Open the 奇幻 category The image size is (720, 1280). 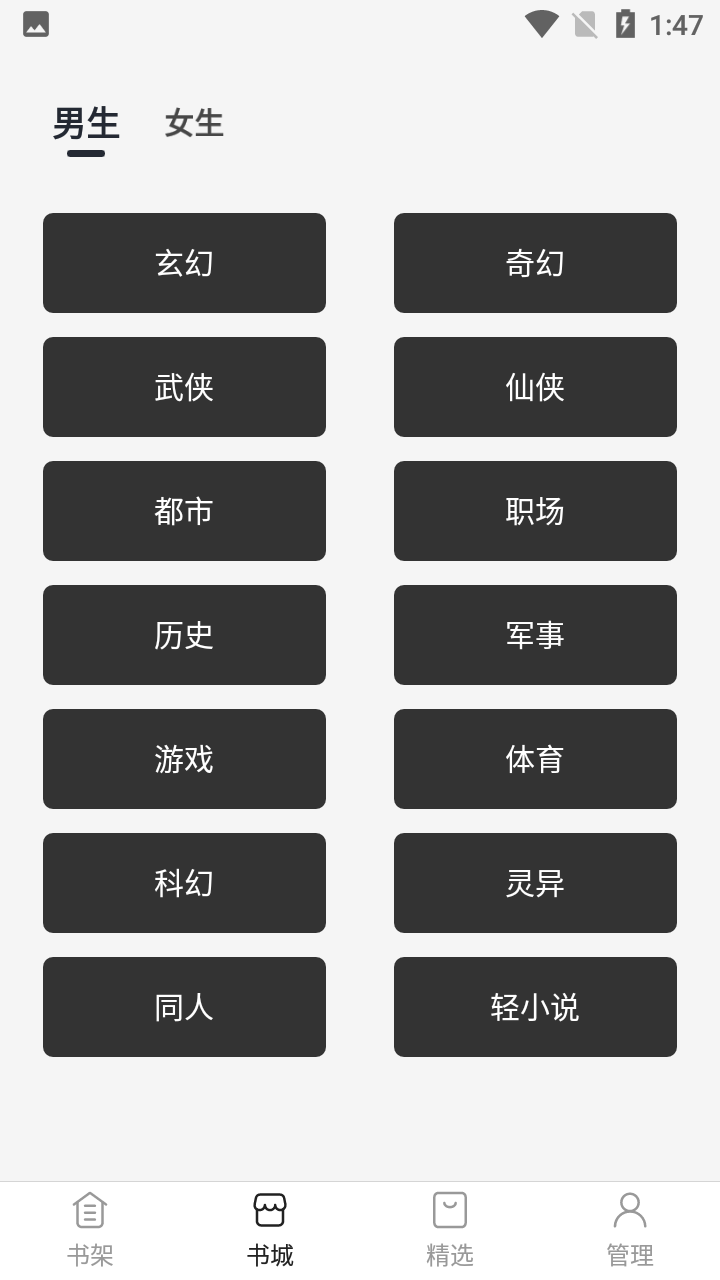[535, 263]
